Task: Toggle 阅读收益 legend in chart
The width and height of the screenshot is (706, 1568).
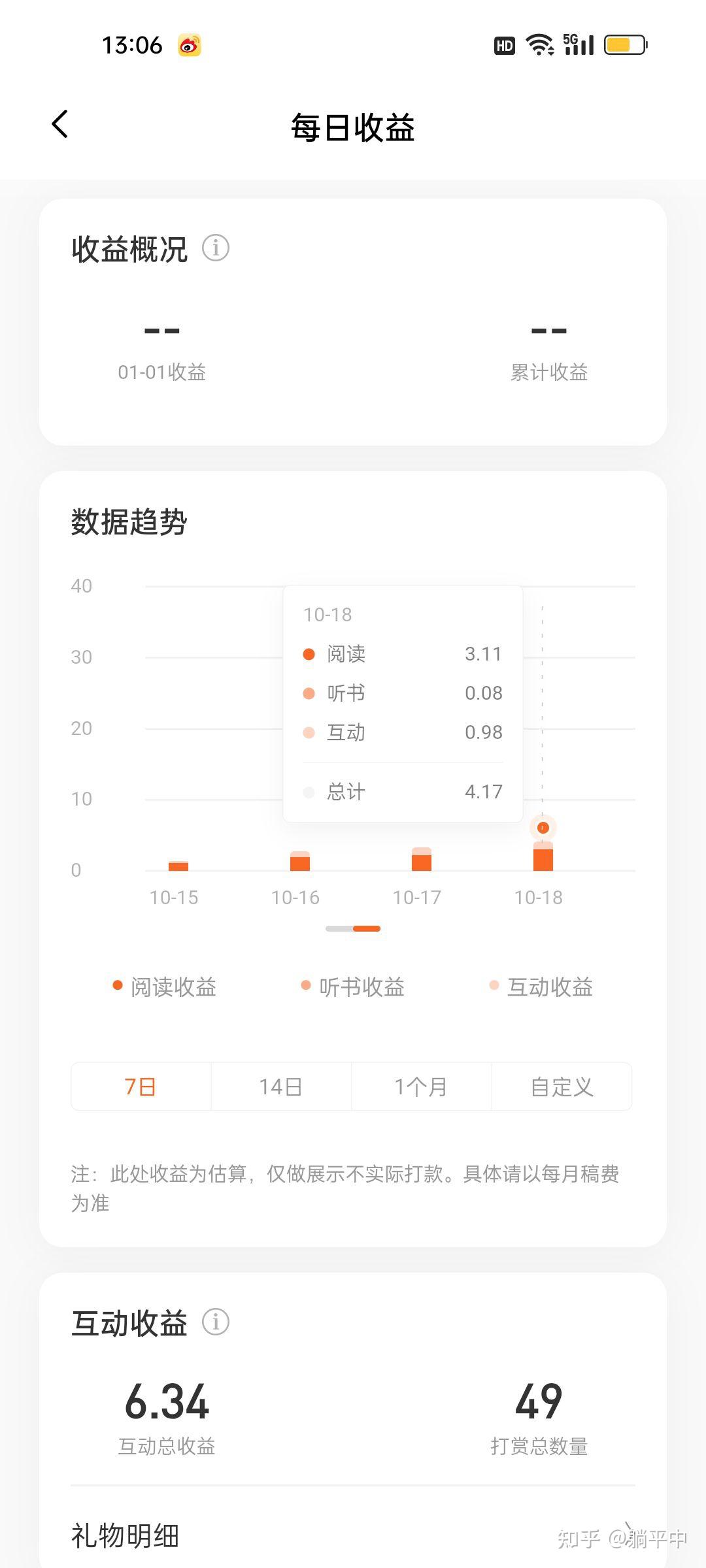Action: pyautogui.click(x=165, y=987)
